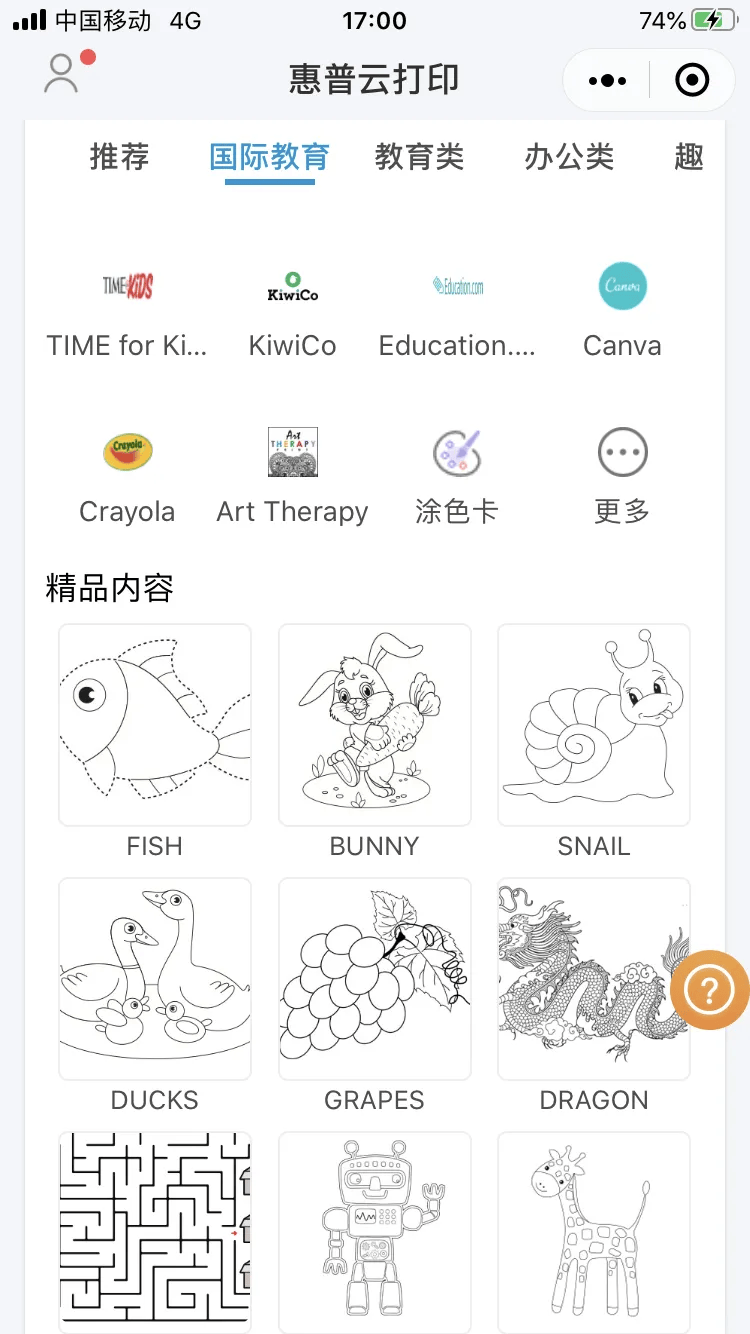
Task: Open the 教育类 category tab
Action: click(419, 156)
